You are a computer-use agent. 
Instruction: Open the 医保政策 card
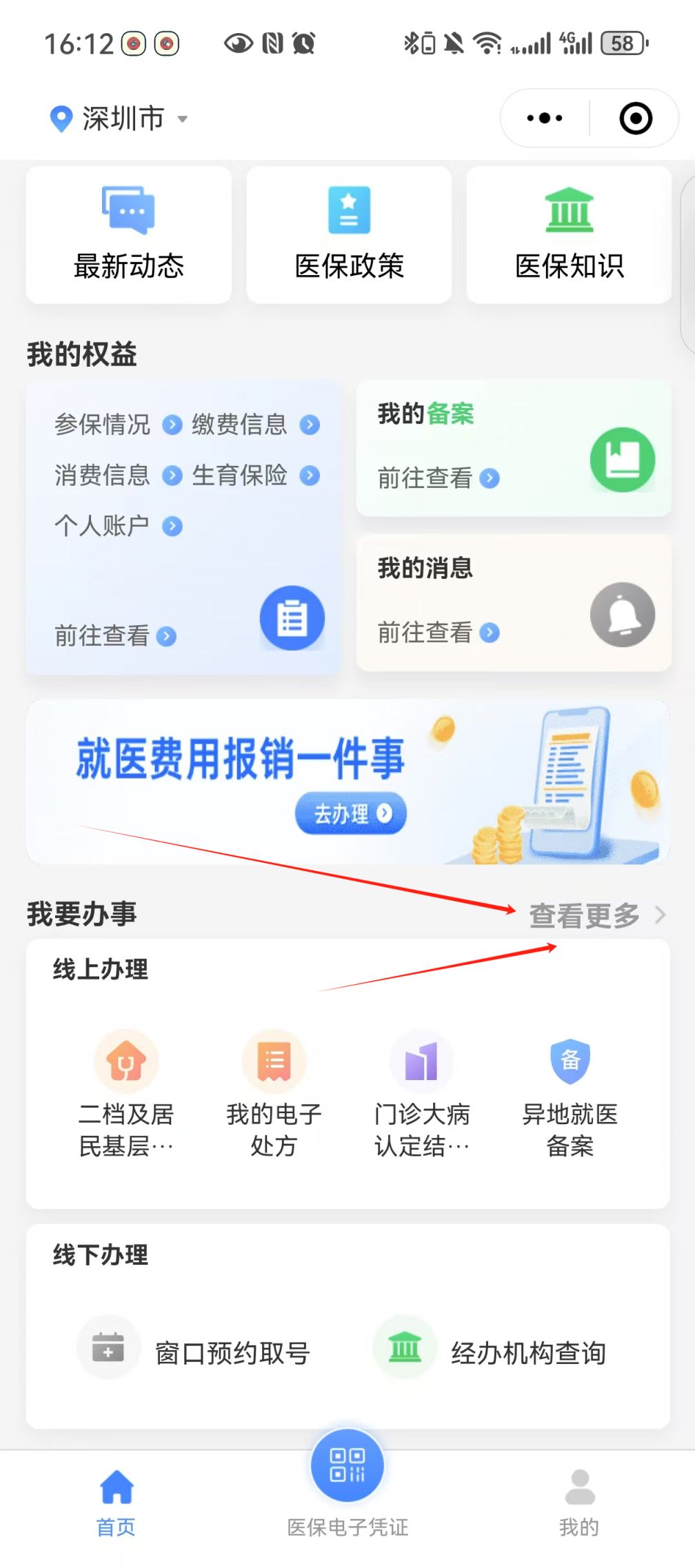pyautogui.click(x=349, y=234)
